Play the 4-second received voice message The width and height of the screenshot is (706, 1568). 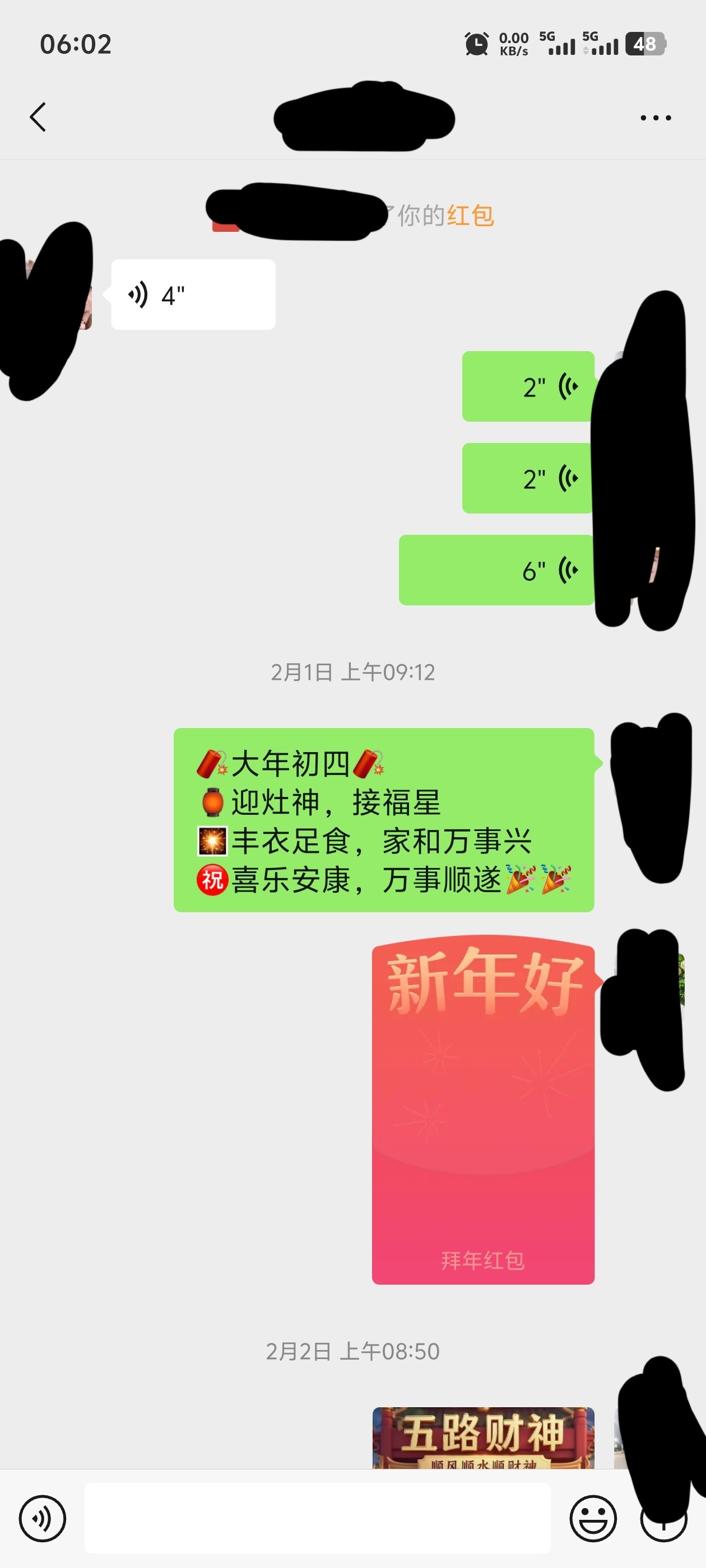pos(193,295)
